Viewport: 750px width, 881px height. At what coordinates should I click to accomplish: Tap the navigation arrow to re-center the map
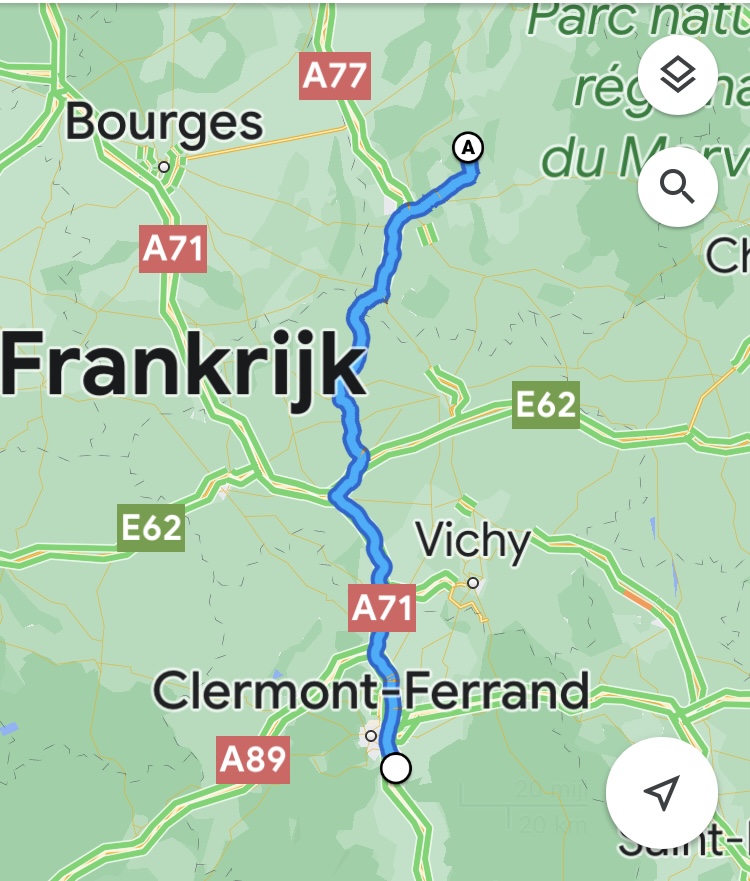tap(661, 794)
